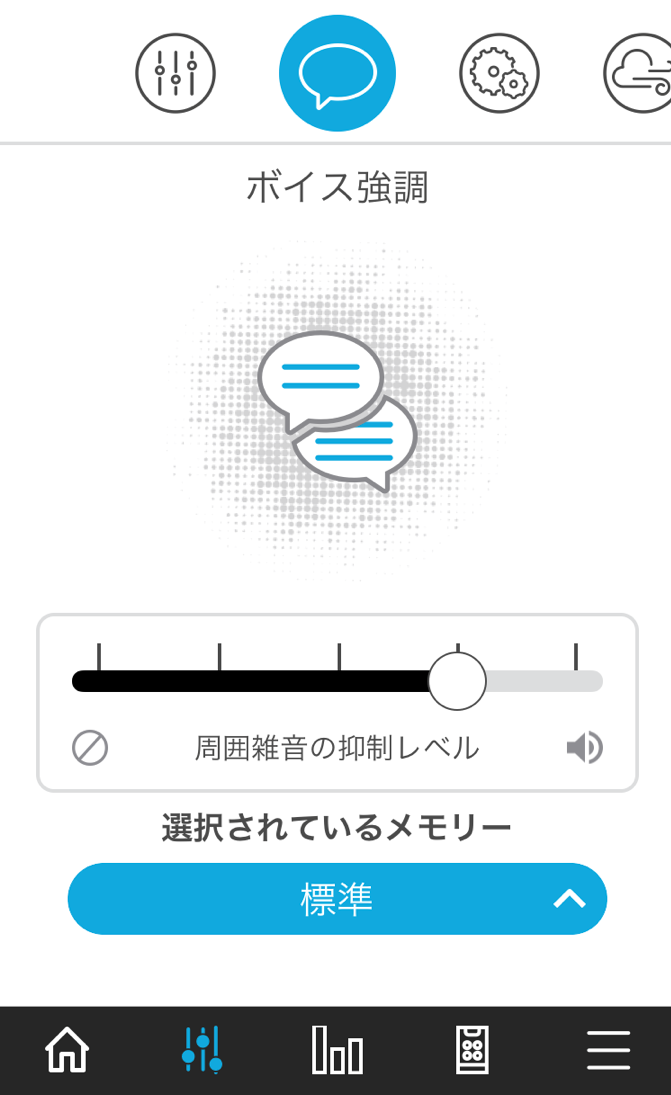Switch to the sound adjustment sliders tab
671x1095 pixels.
click(202, 1049)
